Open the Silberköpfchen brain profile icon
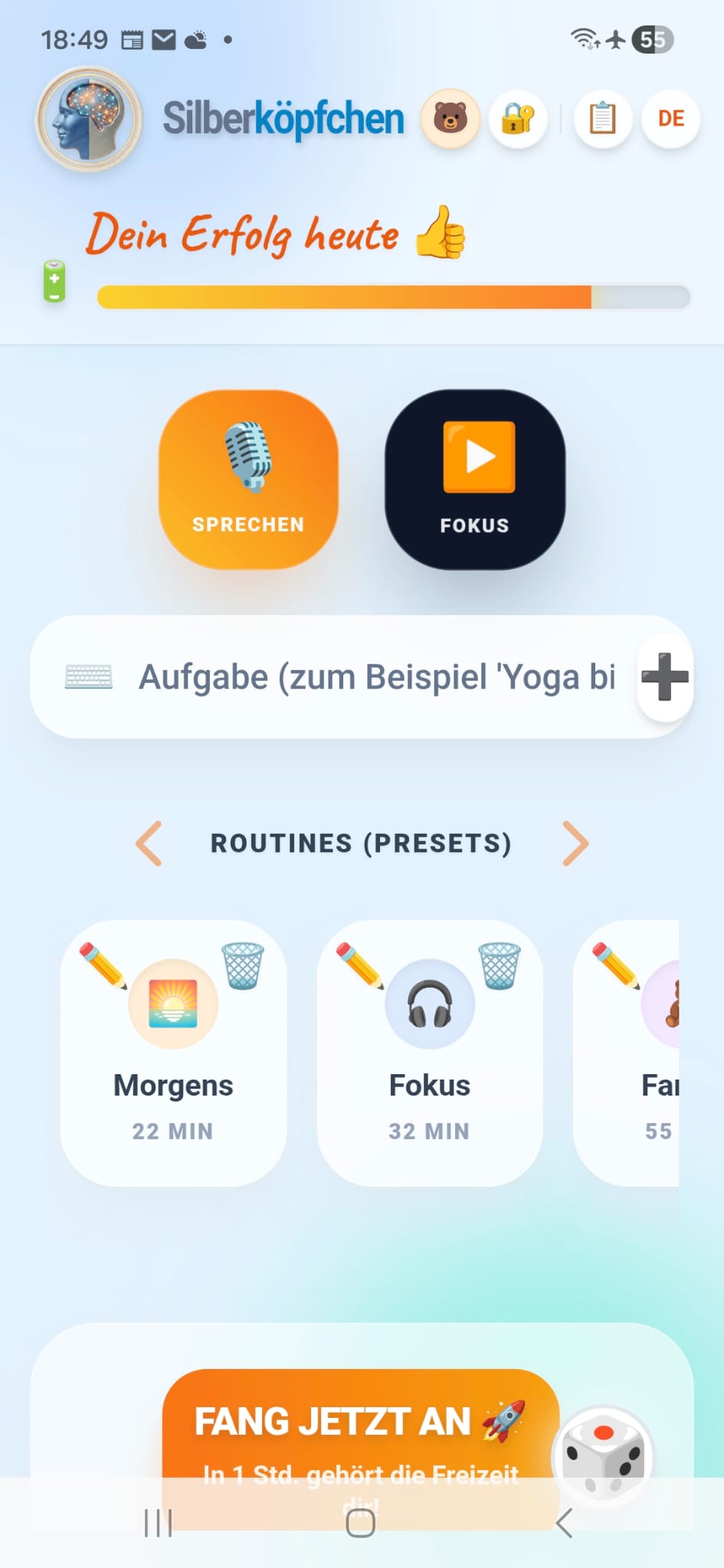Image resolution: width=724 pixels, height=1568 pixels. click(89, 119)
